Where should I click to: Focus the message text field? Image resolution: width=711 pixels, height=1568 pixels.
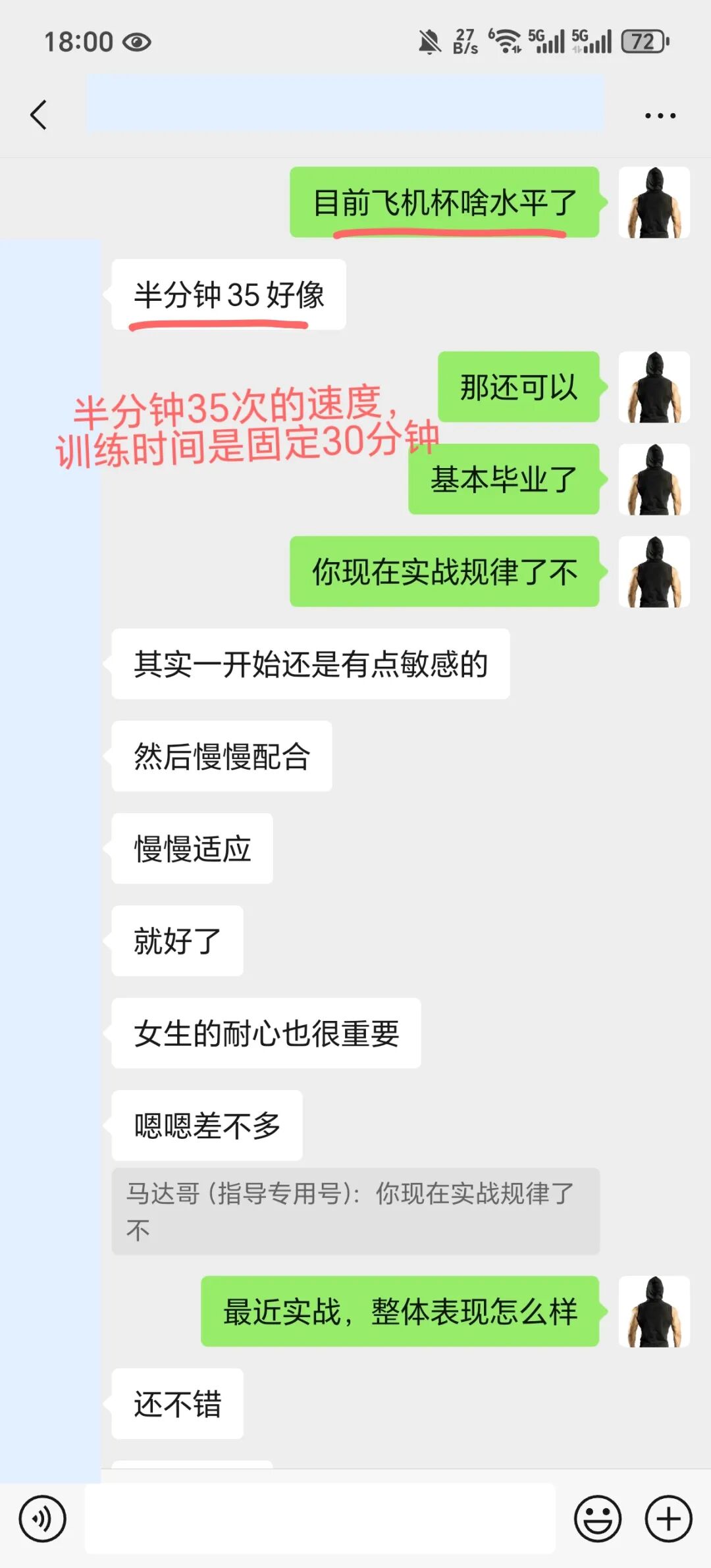coord(320,1519)
